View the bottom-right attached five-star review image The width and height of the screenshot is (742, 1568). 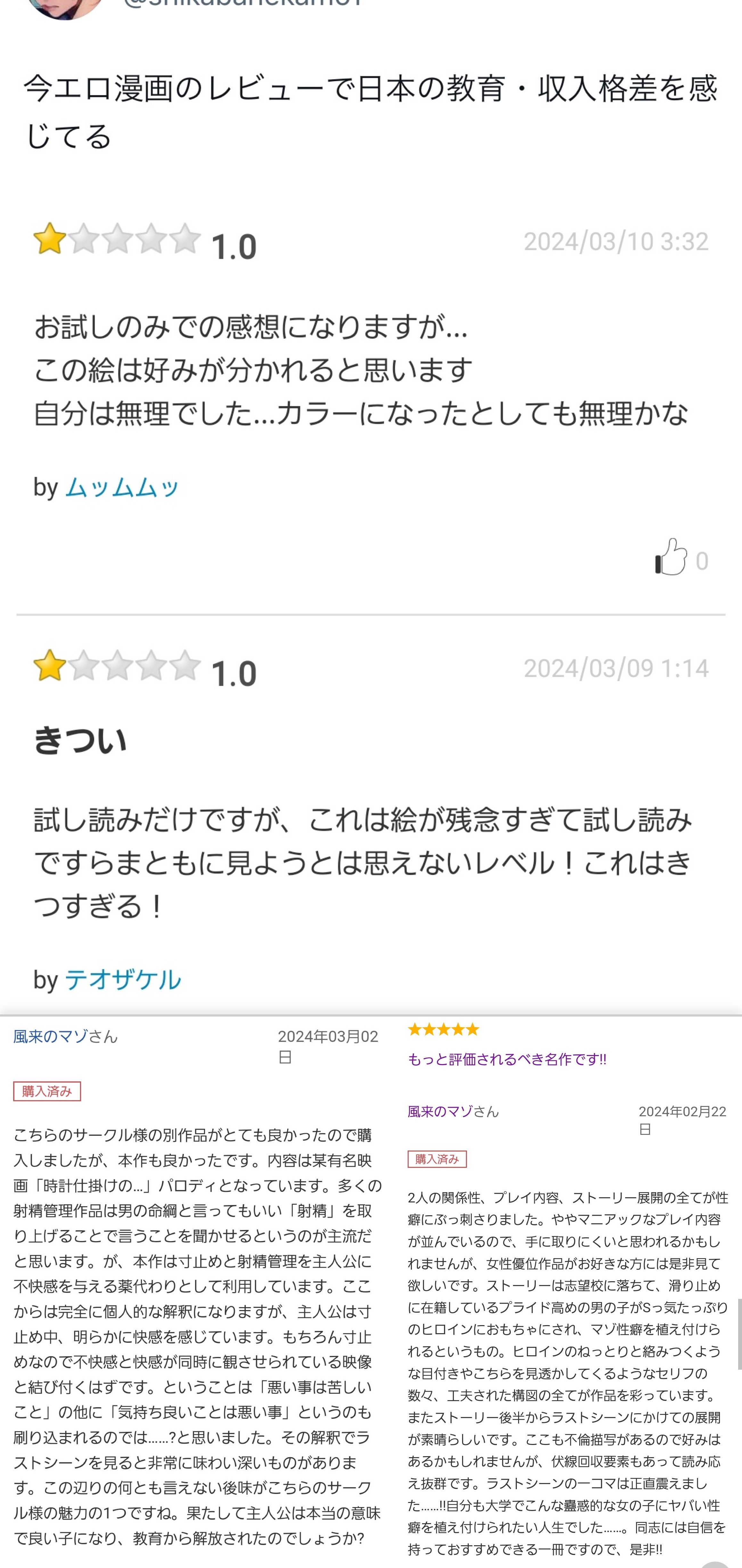569,1291
